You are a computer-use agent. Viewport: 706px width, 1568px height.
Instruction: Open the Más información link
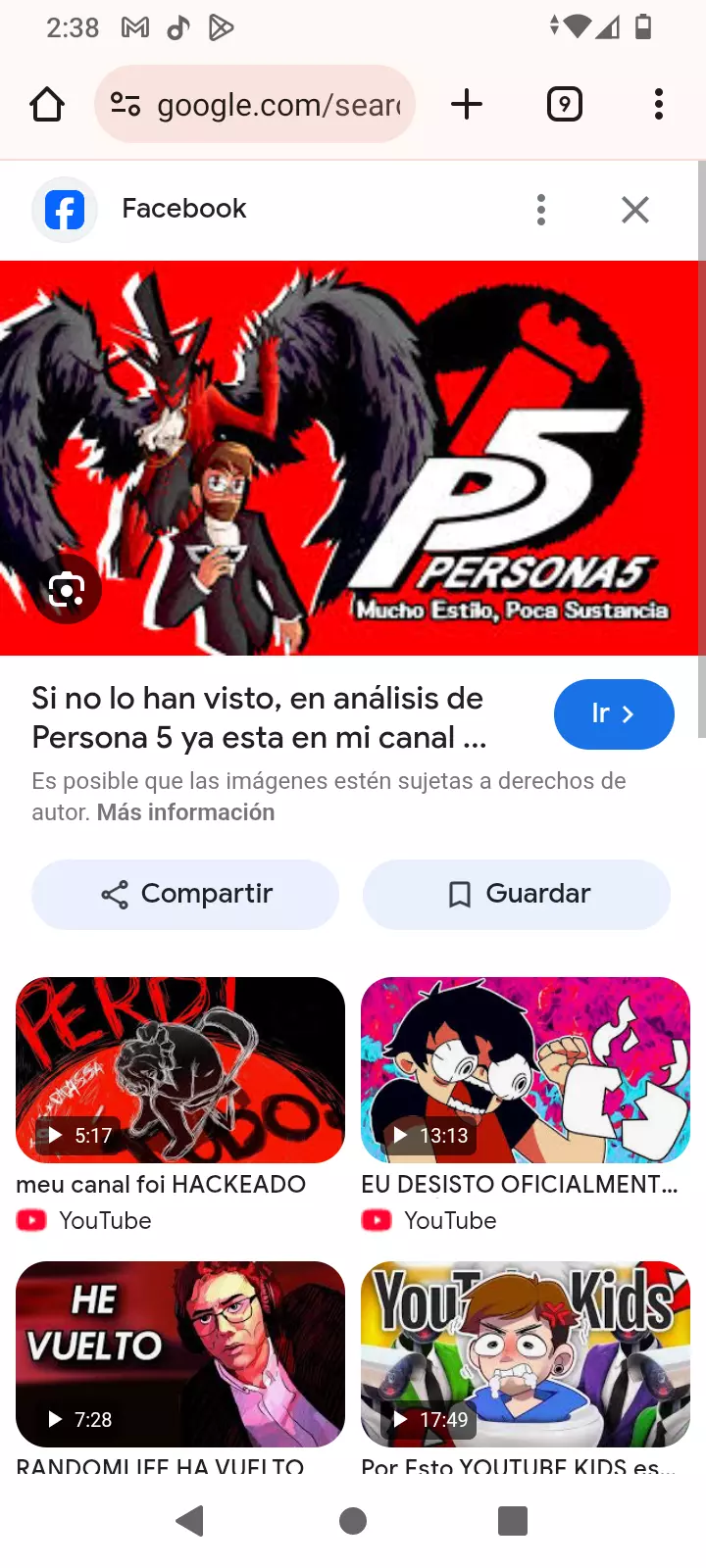pos(185,812)
